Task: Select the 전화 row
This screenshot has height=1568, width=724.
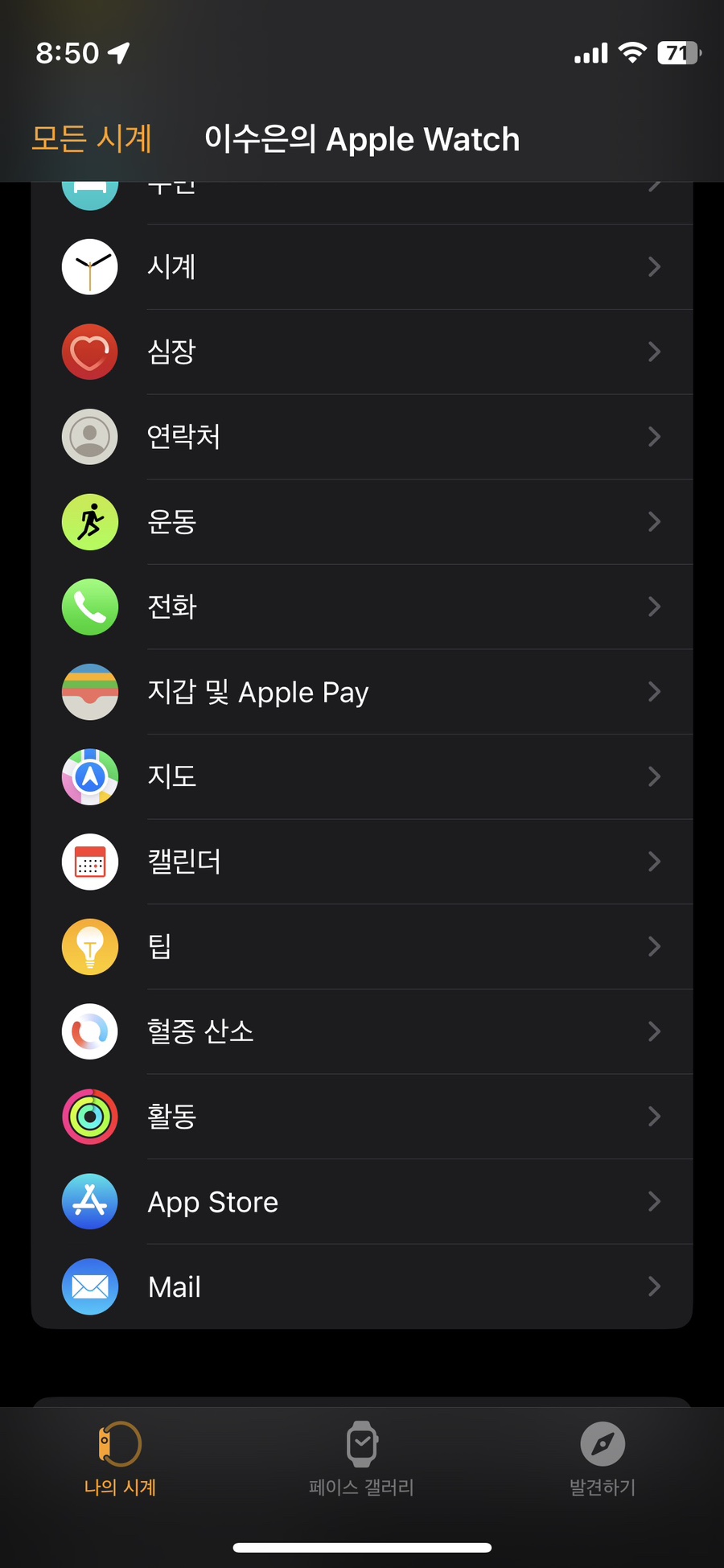Action: click(x=362, y=607)
